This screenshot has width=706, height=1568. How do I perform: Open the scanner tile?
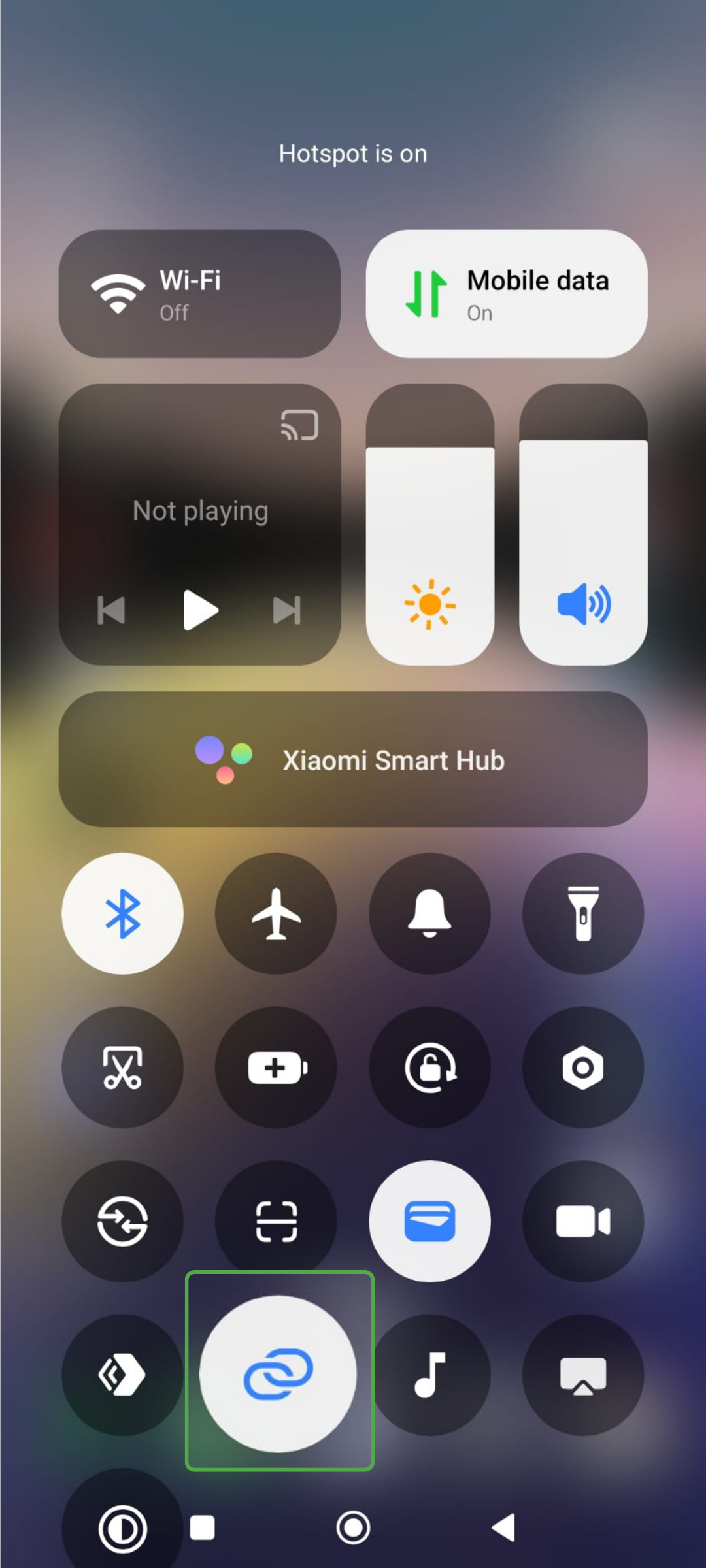(276, 1221)
